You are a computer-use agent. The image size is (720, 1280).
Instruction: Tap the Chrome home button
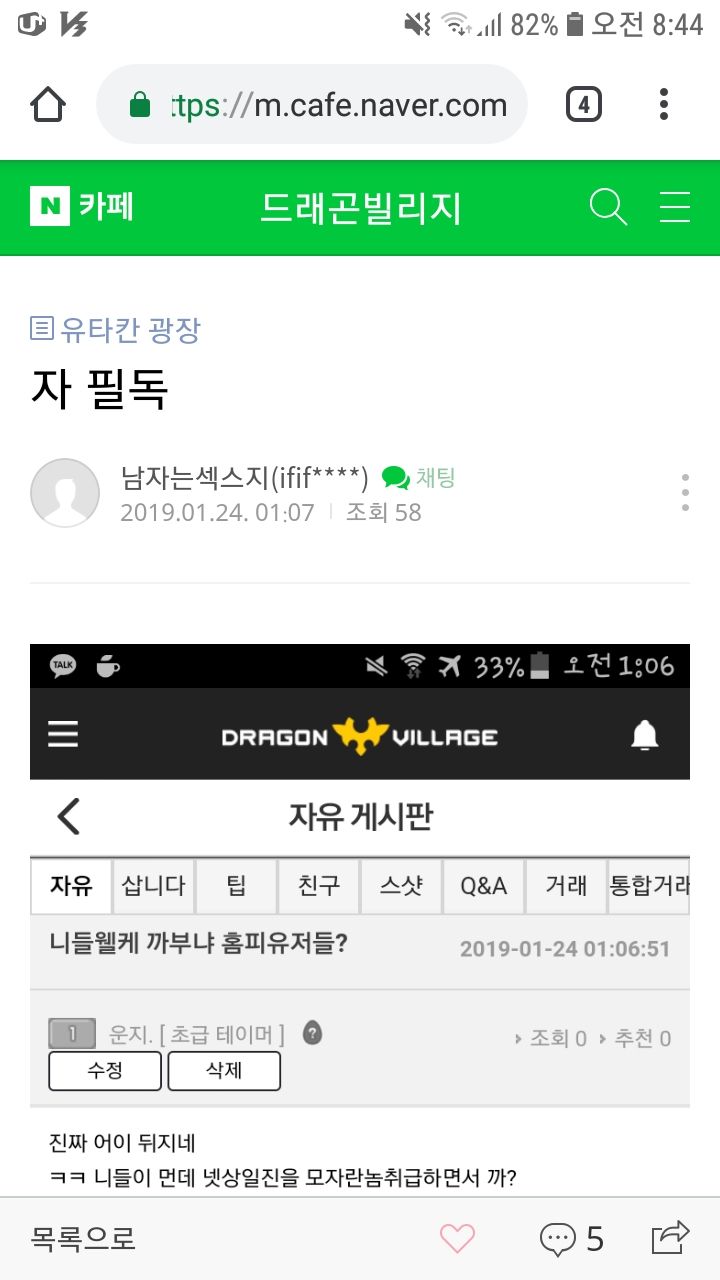click(x=48, y=105)
